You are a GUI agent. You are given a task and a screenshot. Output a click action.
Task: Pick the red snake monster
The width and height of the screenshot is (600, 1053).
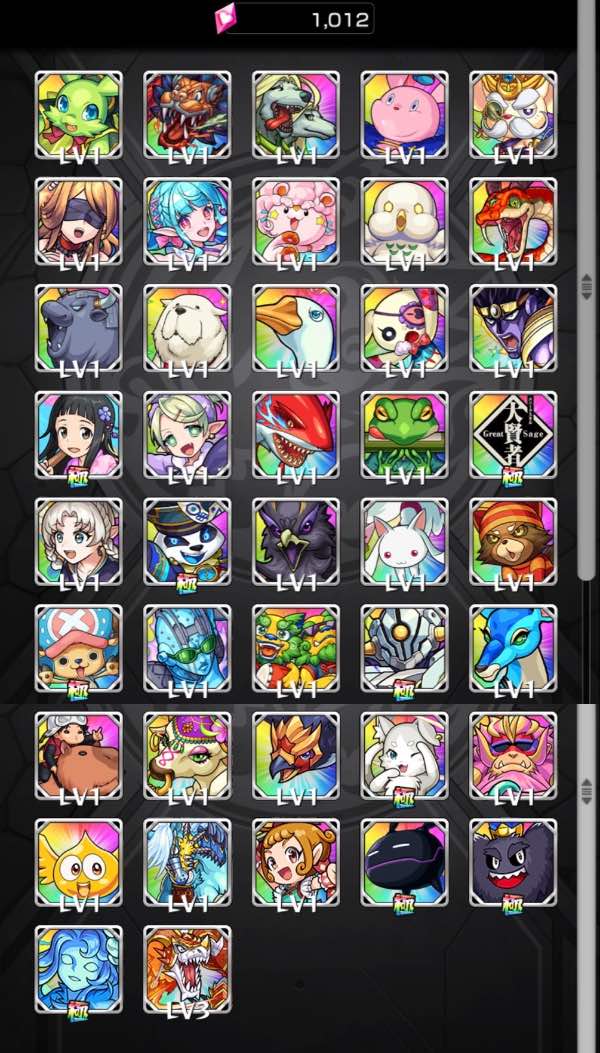coord(513,222)
